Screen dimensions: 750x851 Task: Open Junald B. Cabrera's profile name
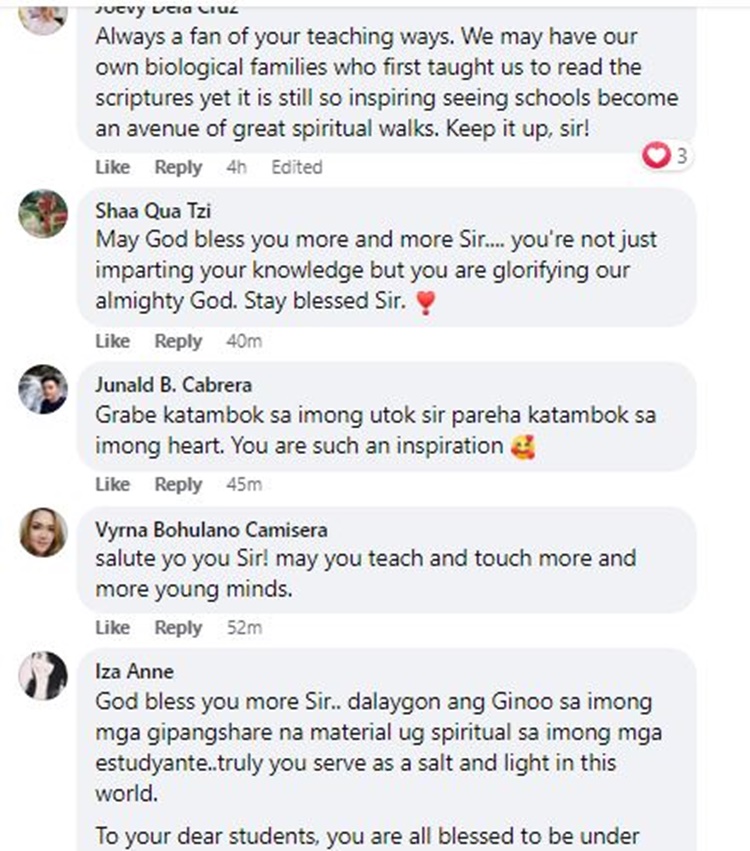point(173,385)
